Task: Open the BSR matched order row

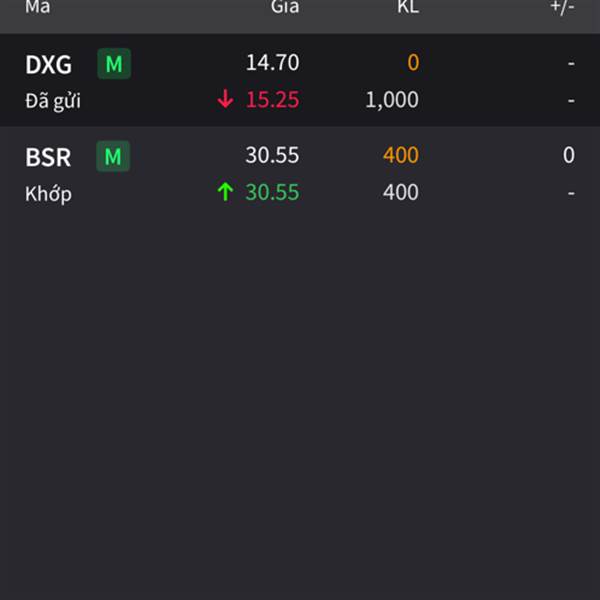Action: pos(300,173)
